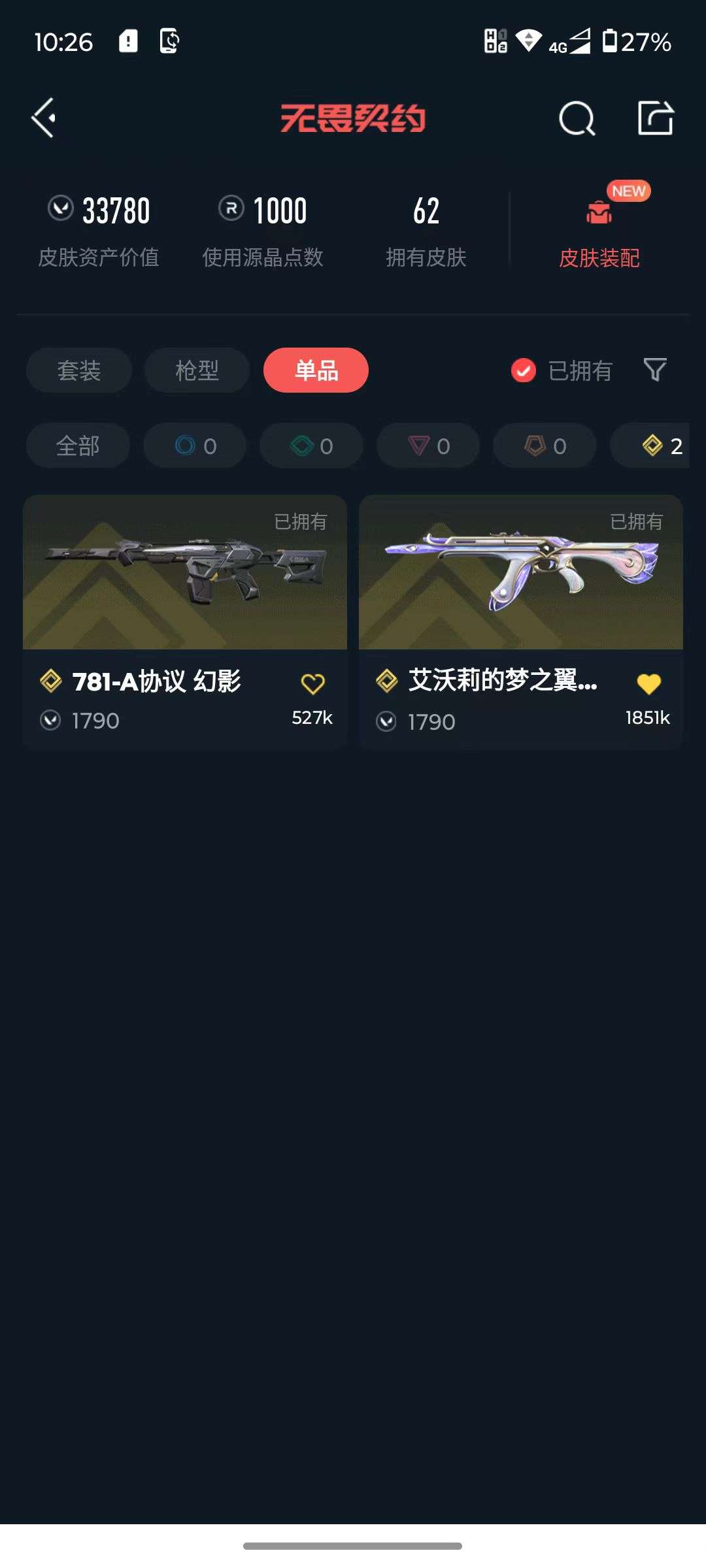706x1568 pixels.
Task: Select the gold rarity filter showing count 2
Action: click(x=652, y=446)
